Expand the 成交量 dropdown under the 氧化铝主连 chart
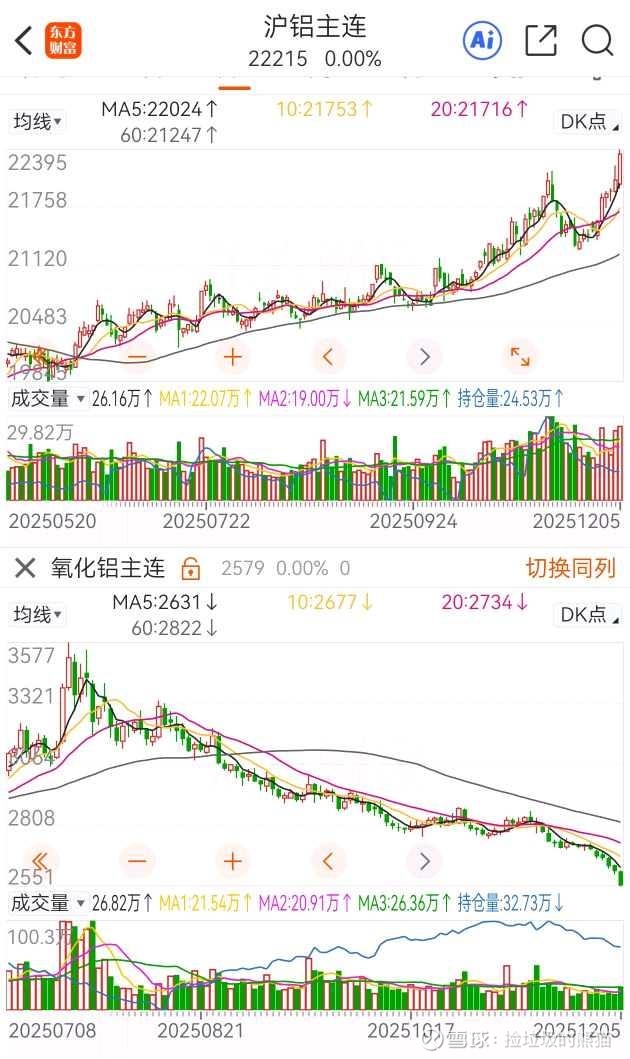The height and width of the screenshot is (1059, 630). [47, 903]
